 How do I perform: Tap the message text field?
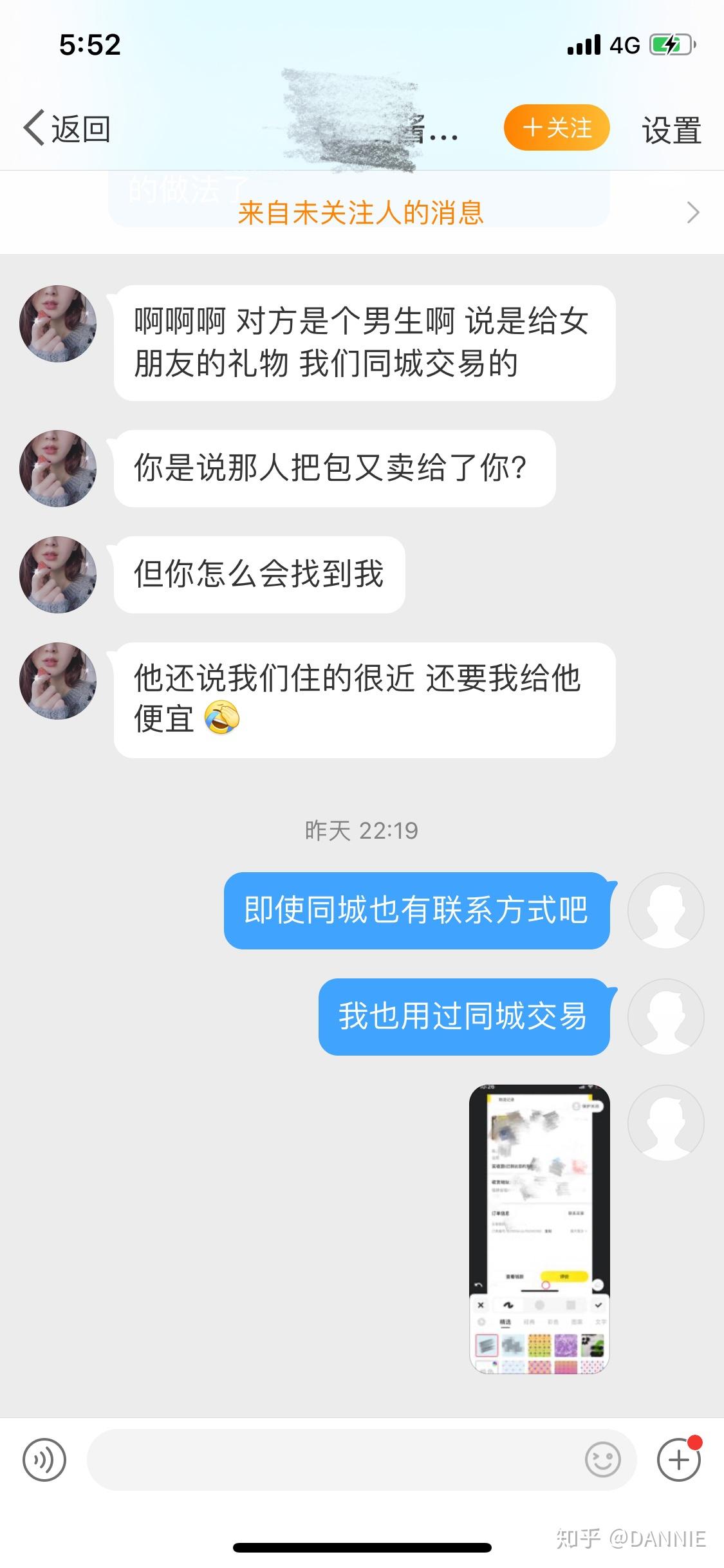click(x=335, y=1460)
